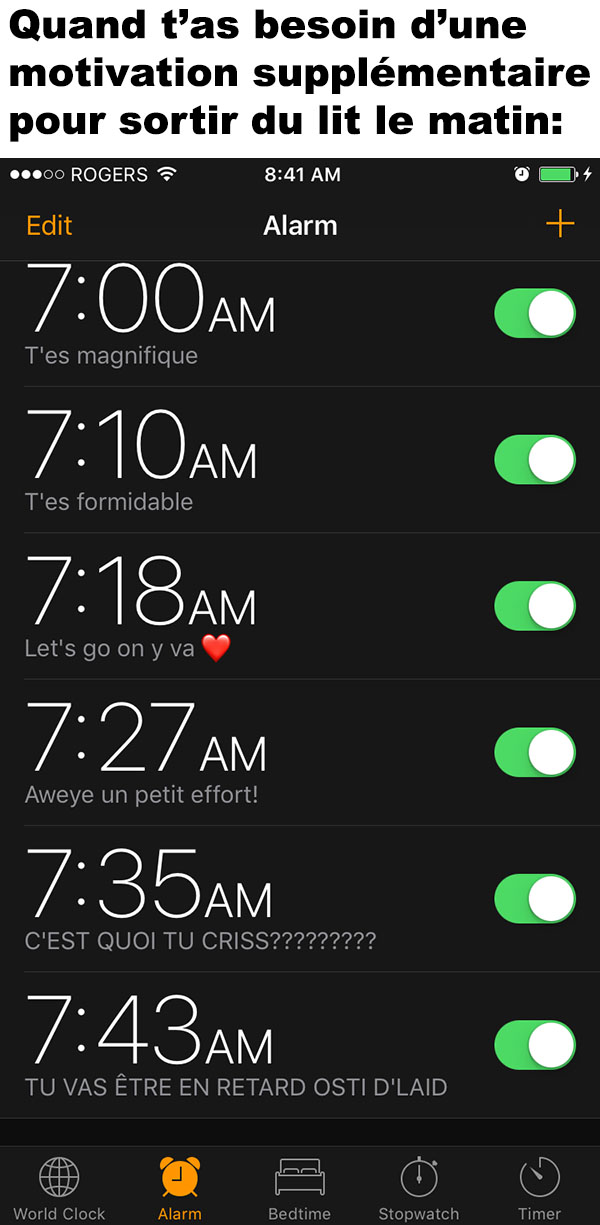Image resolution: width=600 pixels, height=1225 pixels.
Task: Open the World Clock tab
Action: (59, 1189)
